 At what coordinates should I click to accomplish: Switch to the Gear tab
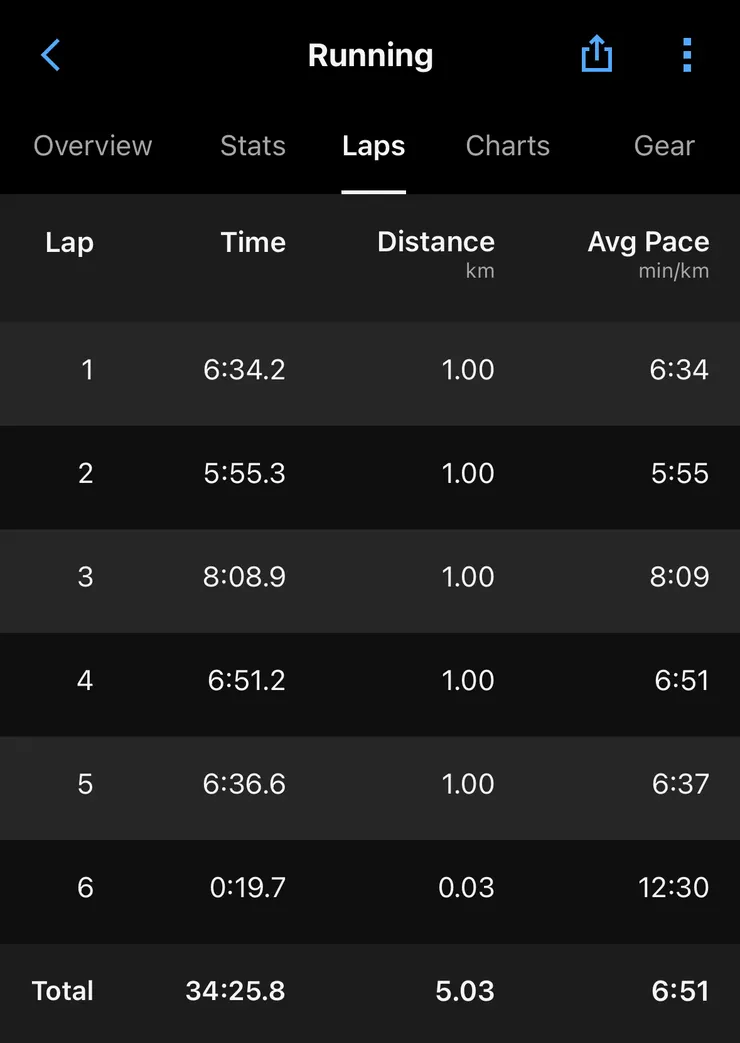[x=664, y=146]
